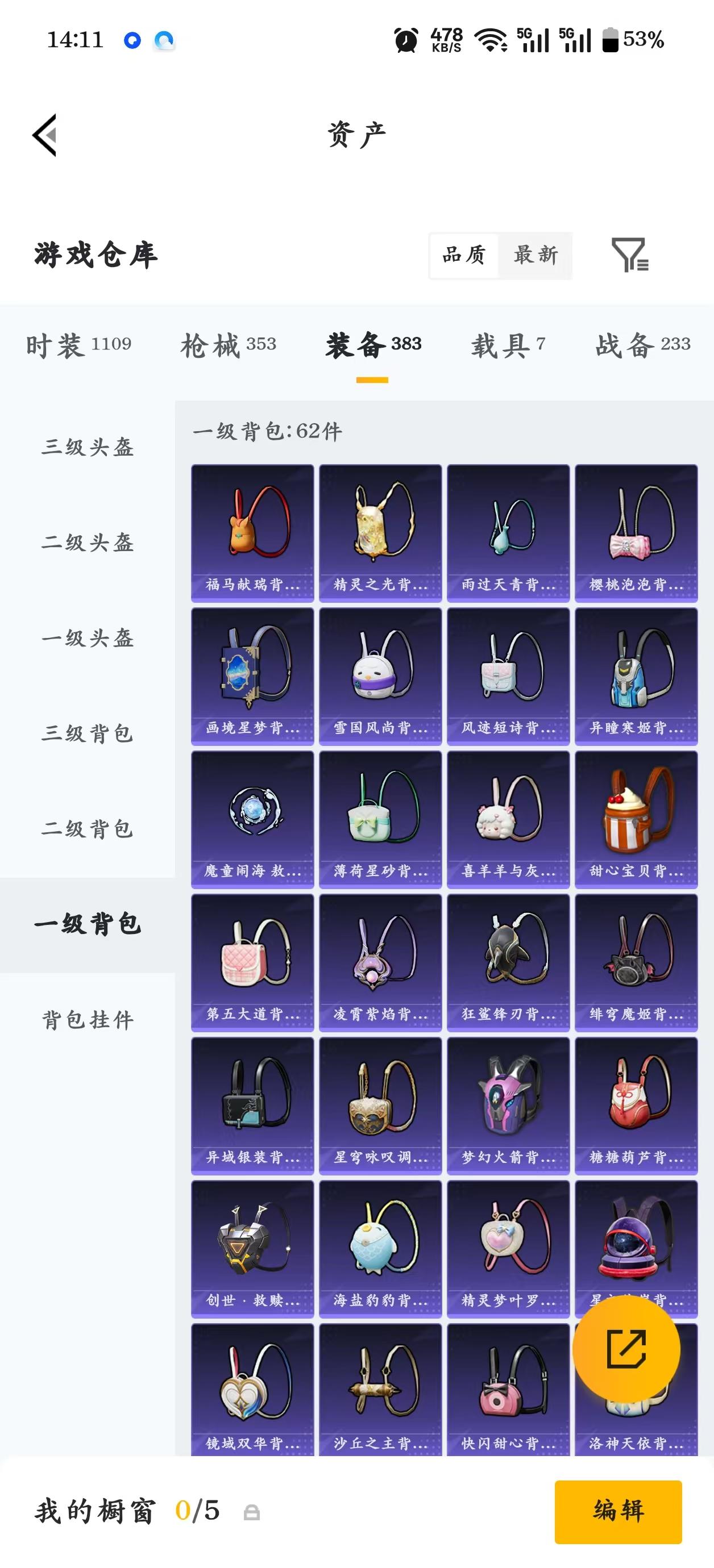Select 三级头盔 in the left sidebar

click(89, 449)
